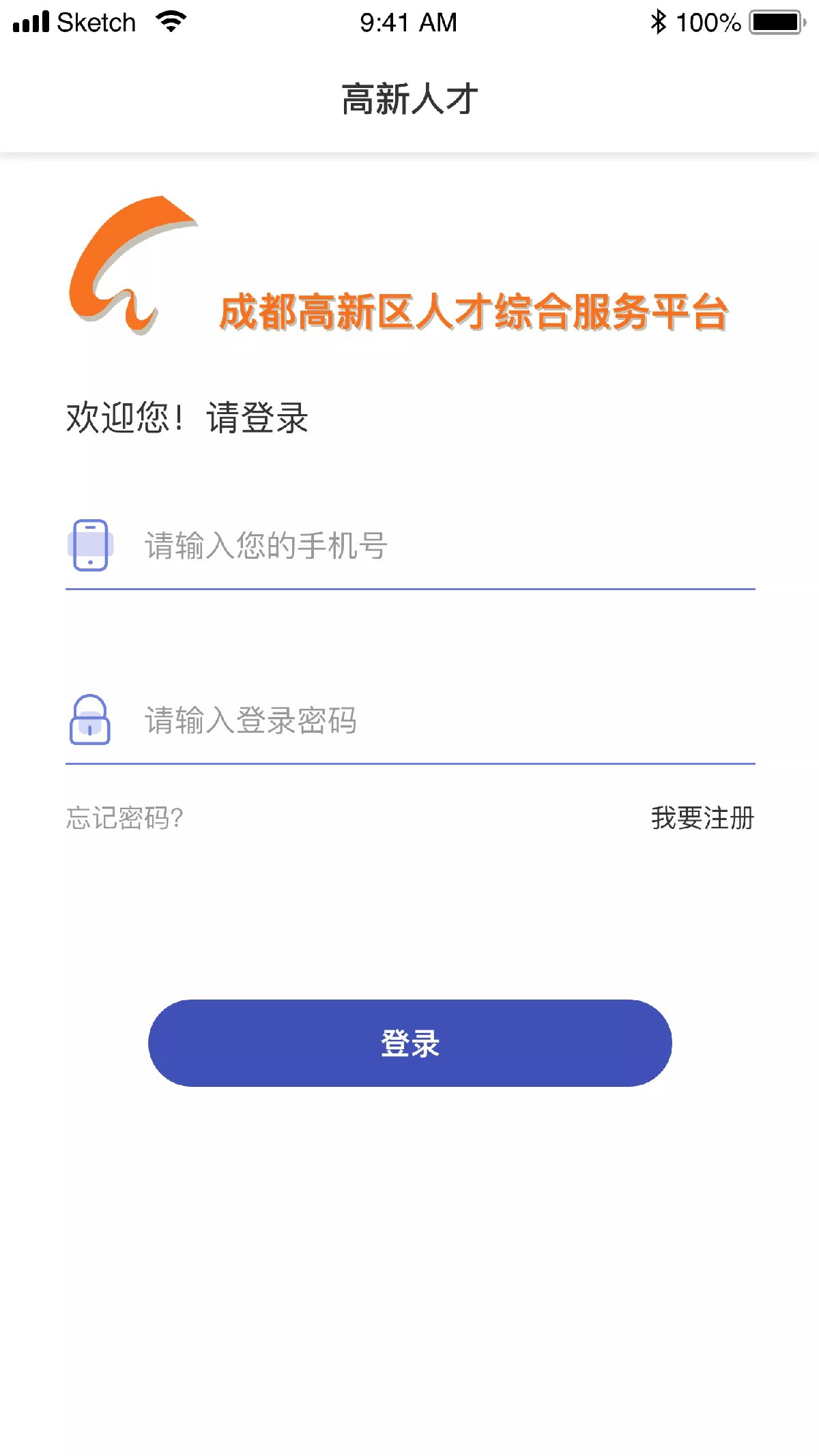Go to 我要注册 registration
This screenshot has width=819, height=1456.
point(702,818)
